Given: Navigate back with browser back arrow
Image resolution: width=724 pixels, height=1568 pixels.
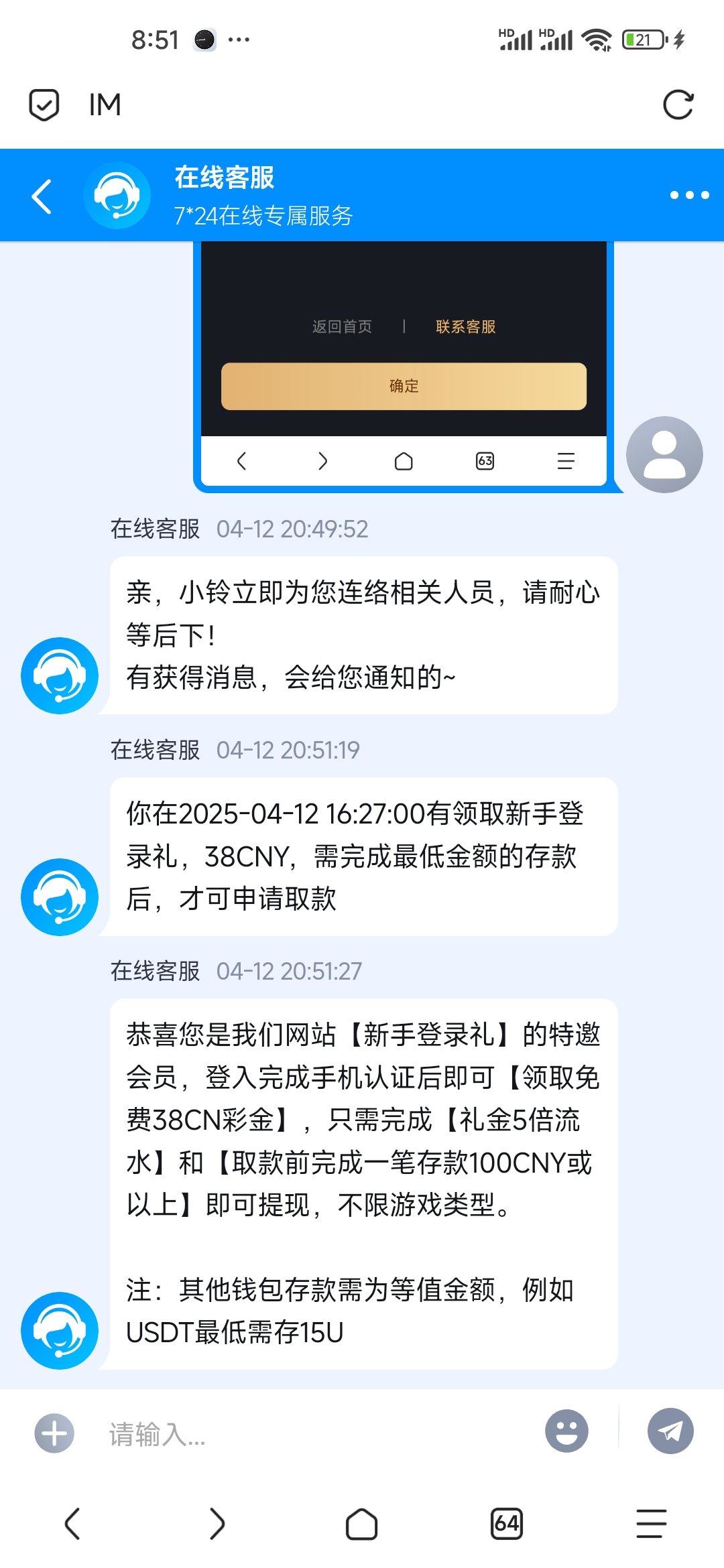Looking at the screenshot, I should pyautogui.click(x=72, y=1524).
